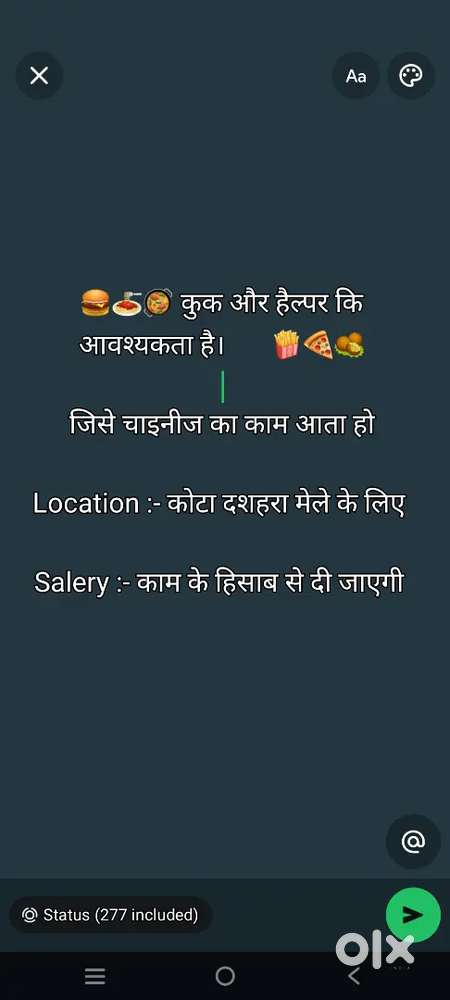Change the font style with Aa
Screen dimensions: 450x1000
point(356,76)
